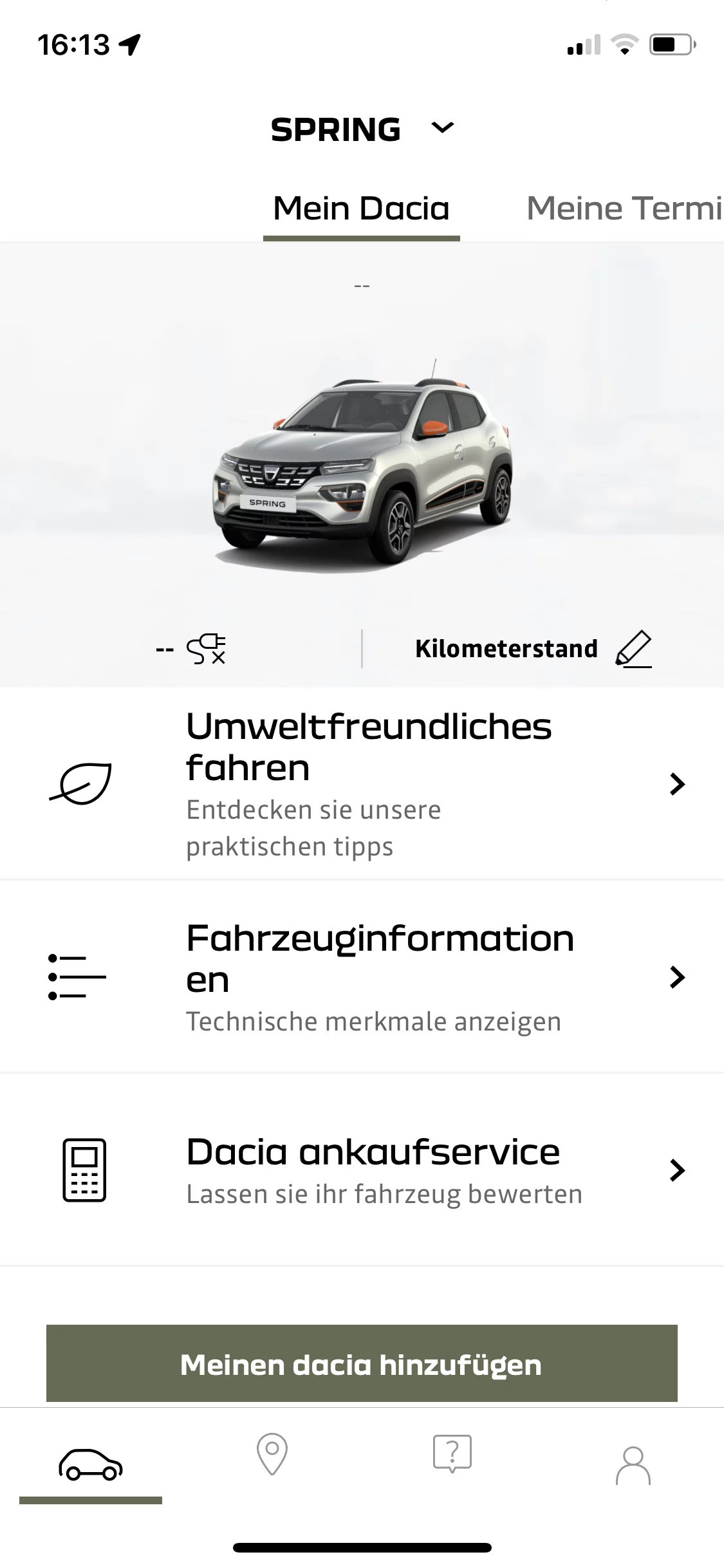The width and height of the screenshot is (724, 1568).
Task: Expand the SPRING vehicle dropdown
Action: [x=362, y=129]
